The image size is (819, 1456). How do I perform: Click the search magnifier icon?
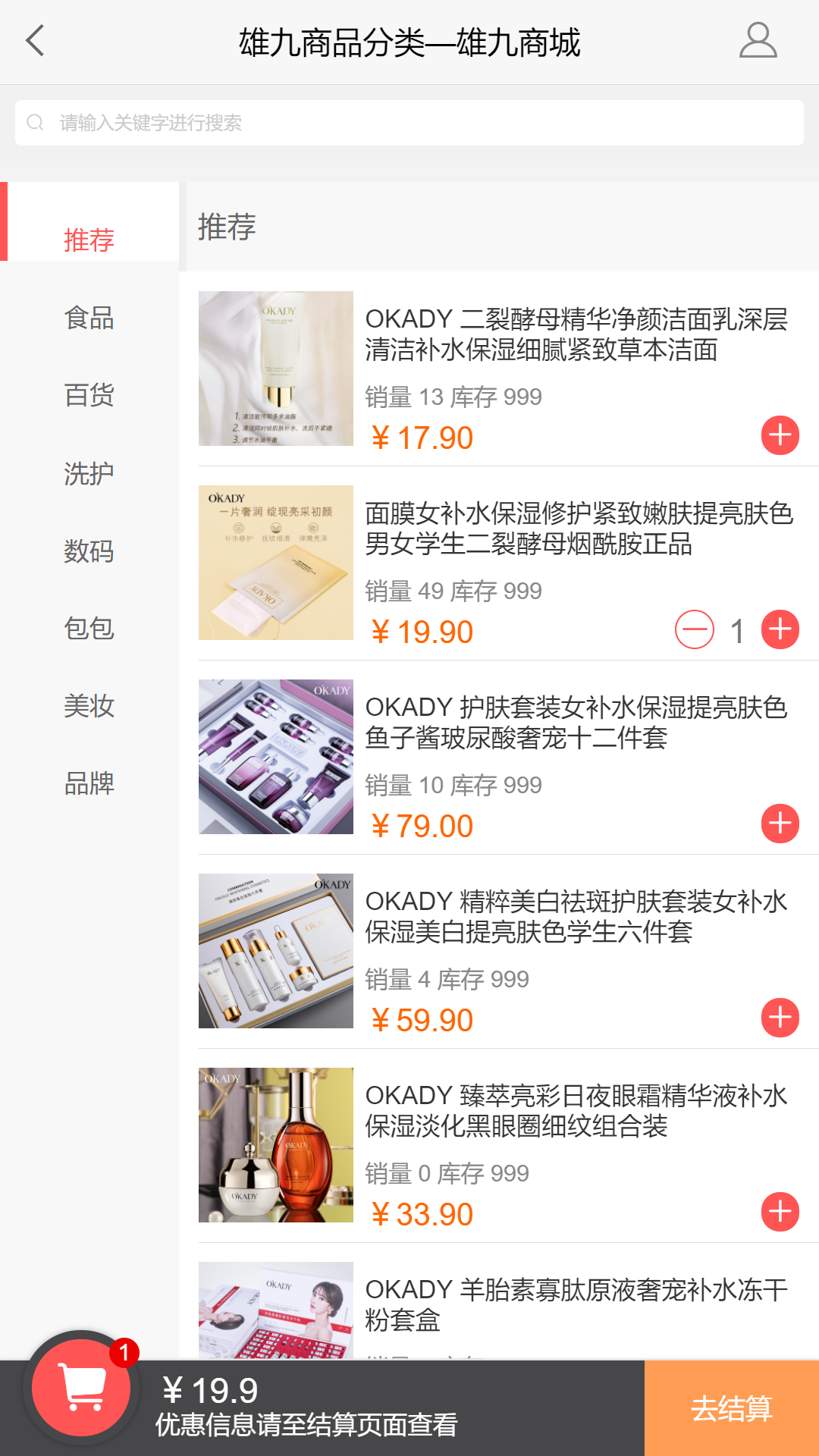click(35, 121)
